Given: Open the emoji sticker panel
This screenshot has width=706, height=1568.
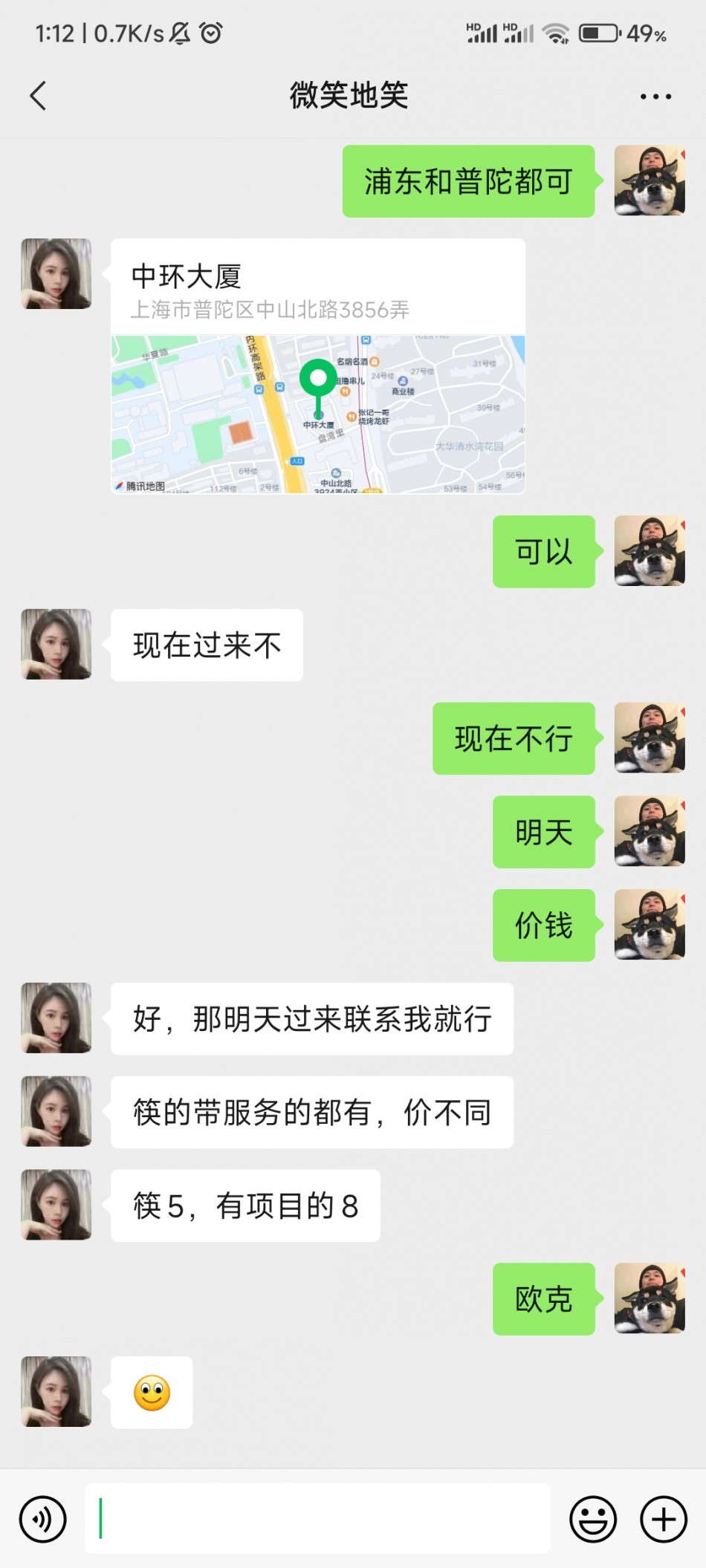Looking at the screenshot, I should pyautogui.click(x=592, y=1519).
